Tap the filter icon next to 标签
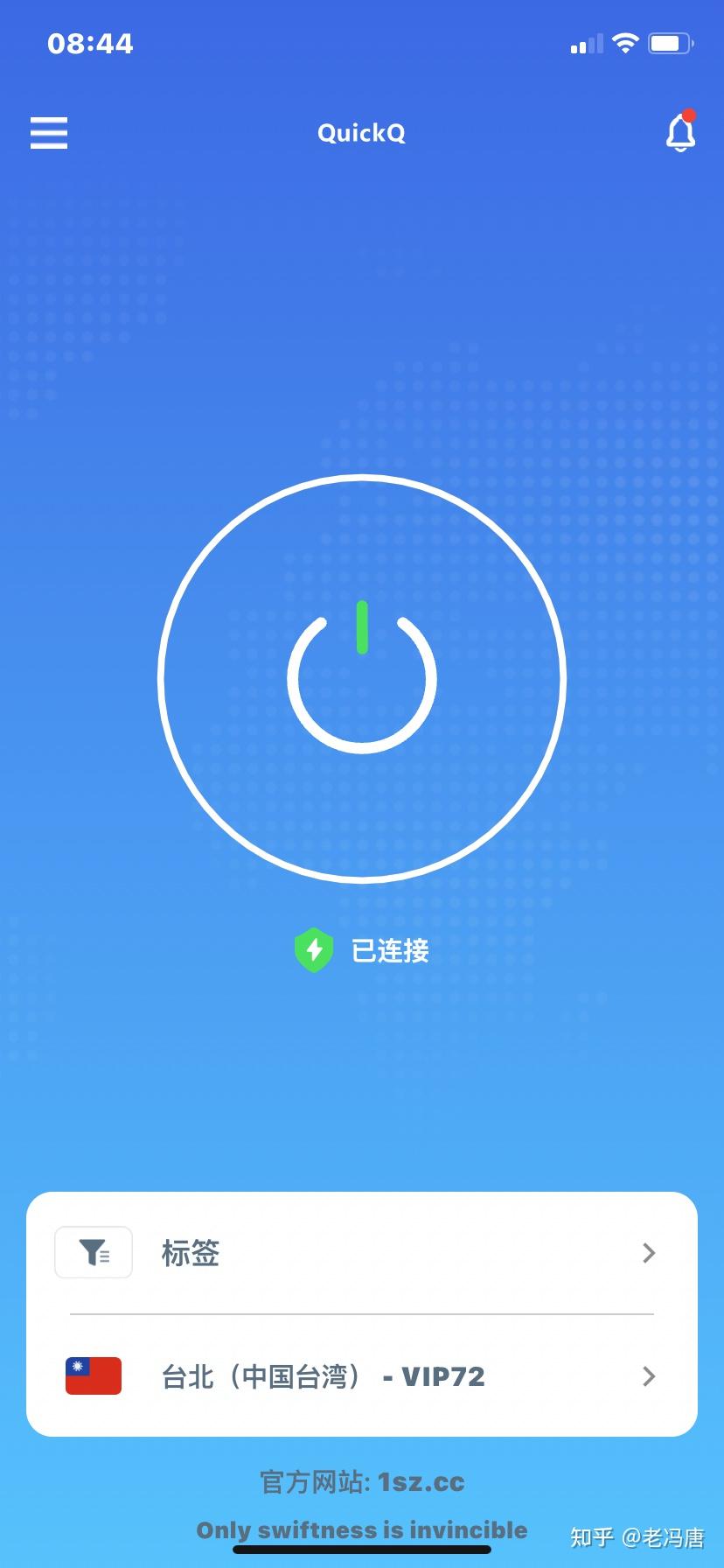 [x=93, y=1252]
